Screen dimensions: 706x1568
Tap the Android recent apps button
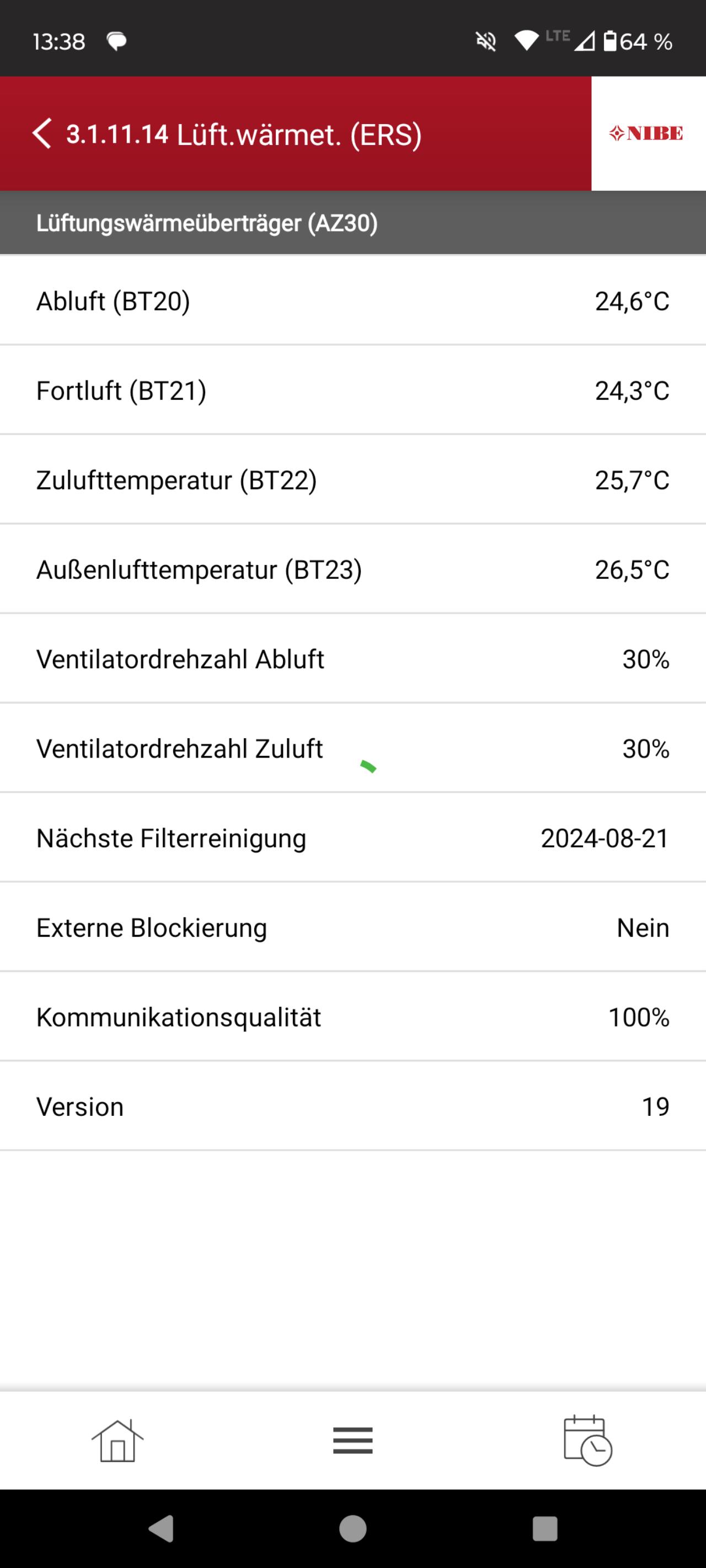click(544, 1528)
